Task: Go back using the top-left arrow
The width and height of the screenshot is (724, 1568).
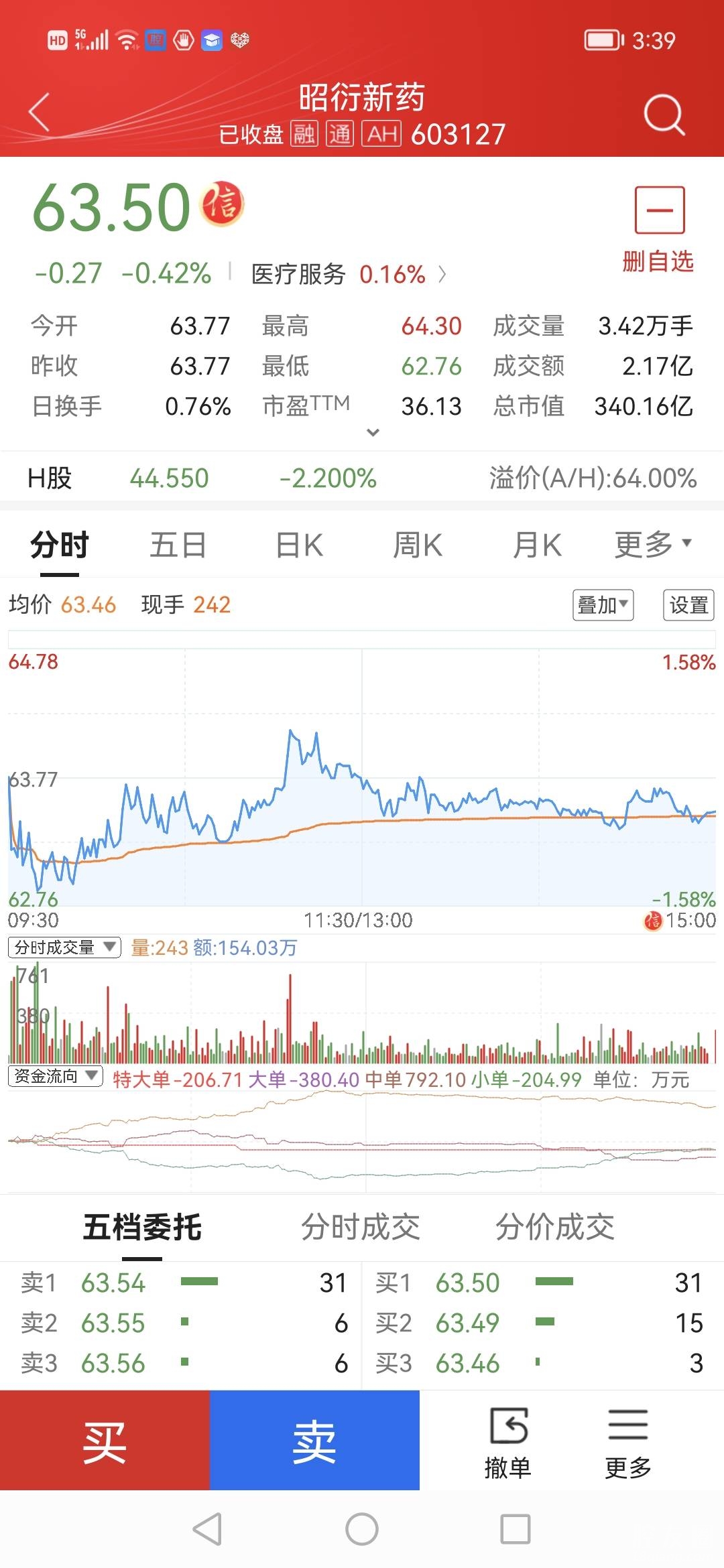Action: coord(40,112)
